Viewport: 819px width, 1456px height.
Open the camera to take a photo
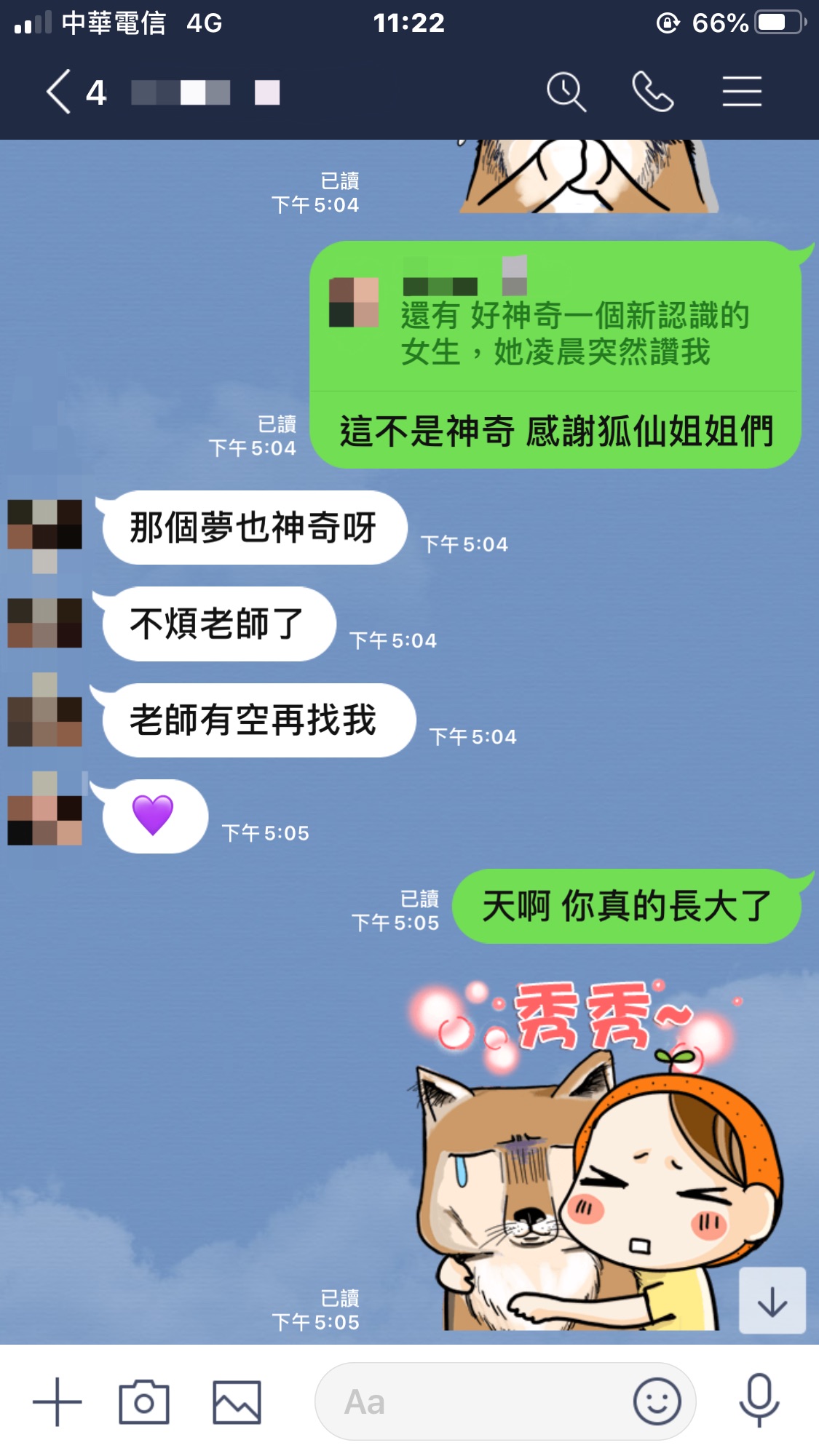[144, 1401]
